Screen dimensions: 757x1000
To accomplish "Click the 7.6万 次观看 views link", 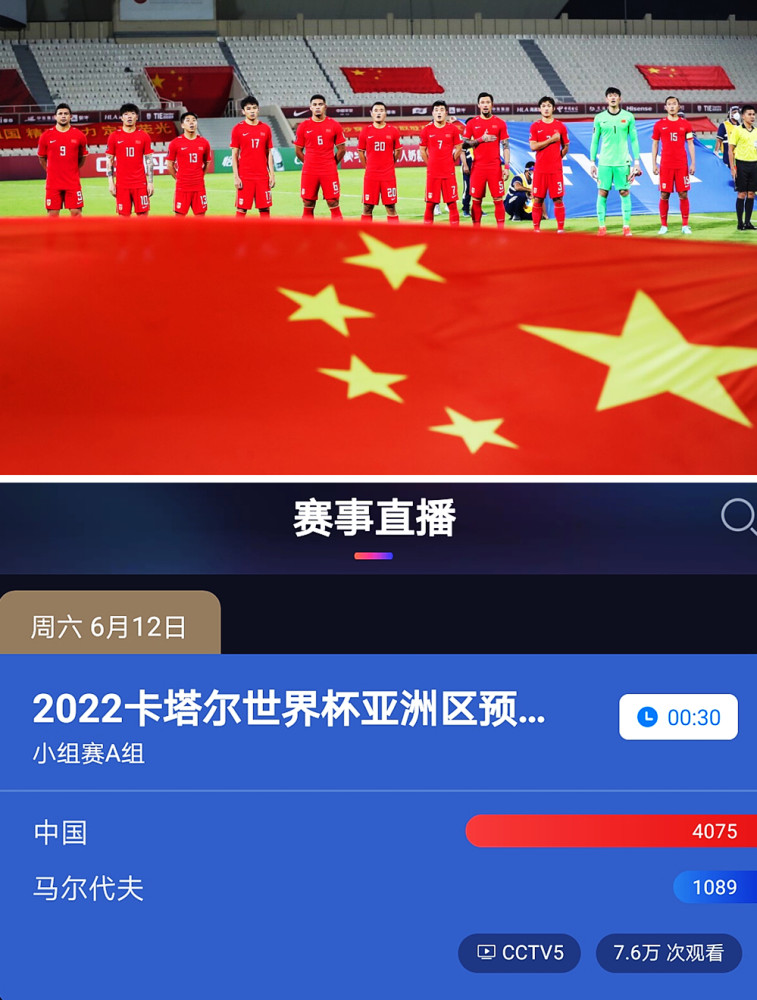I will coord(669,953).
